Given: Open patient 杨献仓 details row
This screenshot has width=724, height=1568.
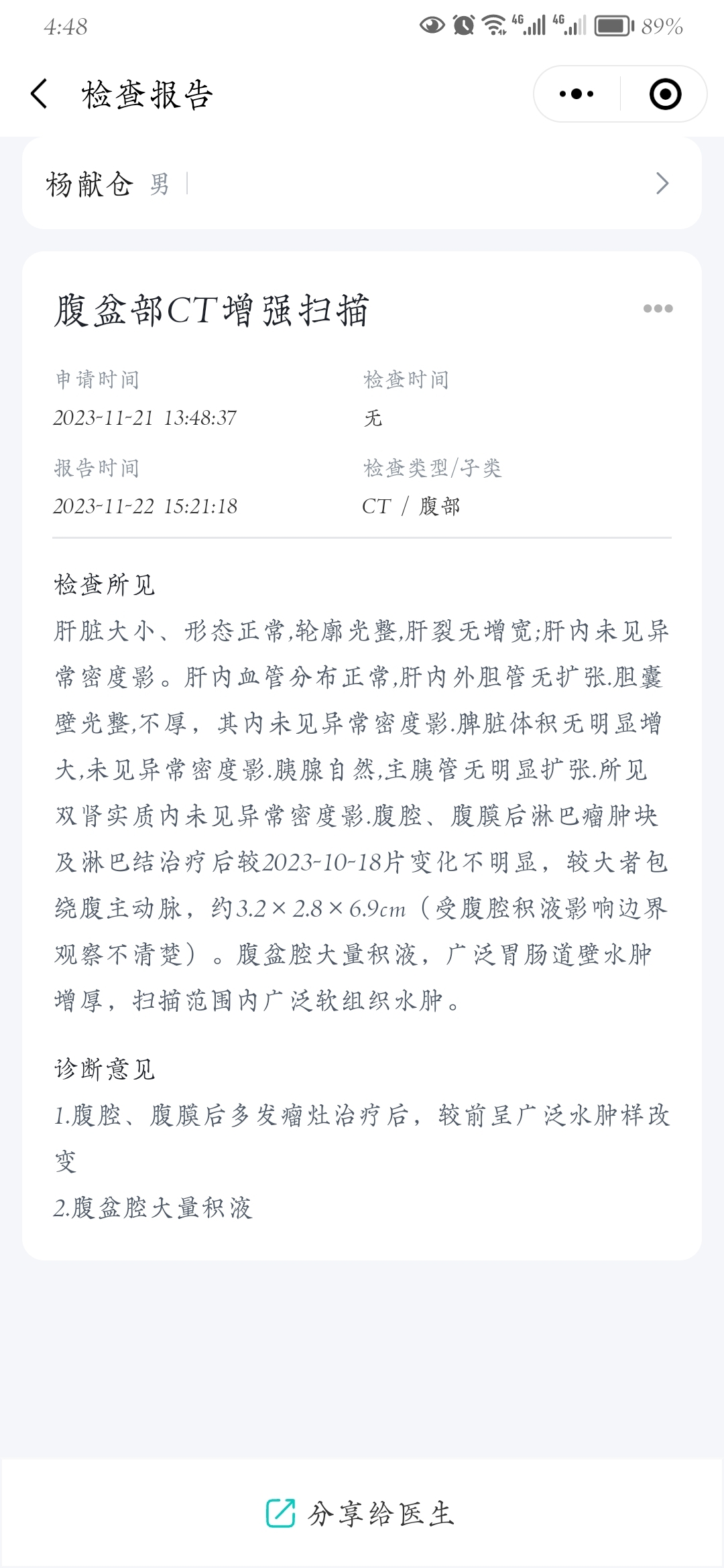Looking at the screenshot, I should click(x=362, y=183).
